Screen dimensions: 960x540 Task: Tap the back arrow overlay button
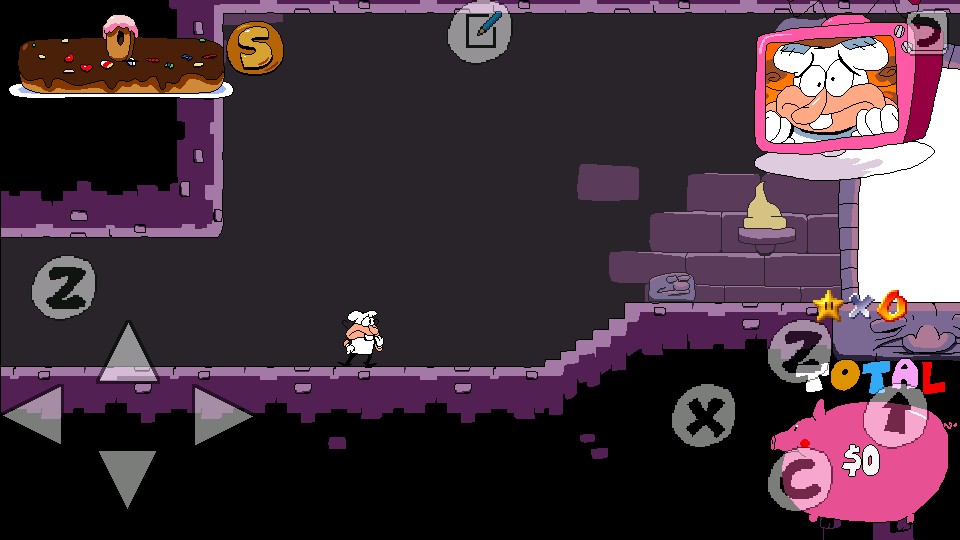click(x=927, y=31)
